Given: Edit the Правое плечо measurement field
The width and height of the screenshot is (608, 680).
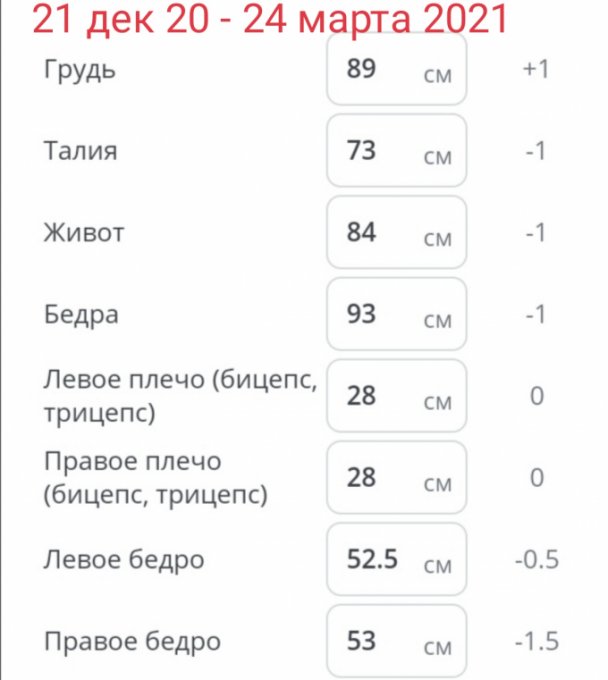Looking at the screenshot, I should click(x=396, y=478).
